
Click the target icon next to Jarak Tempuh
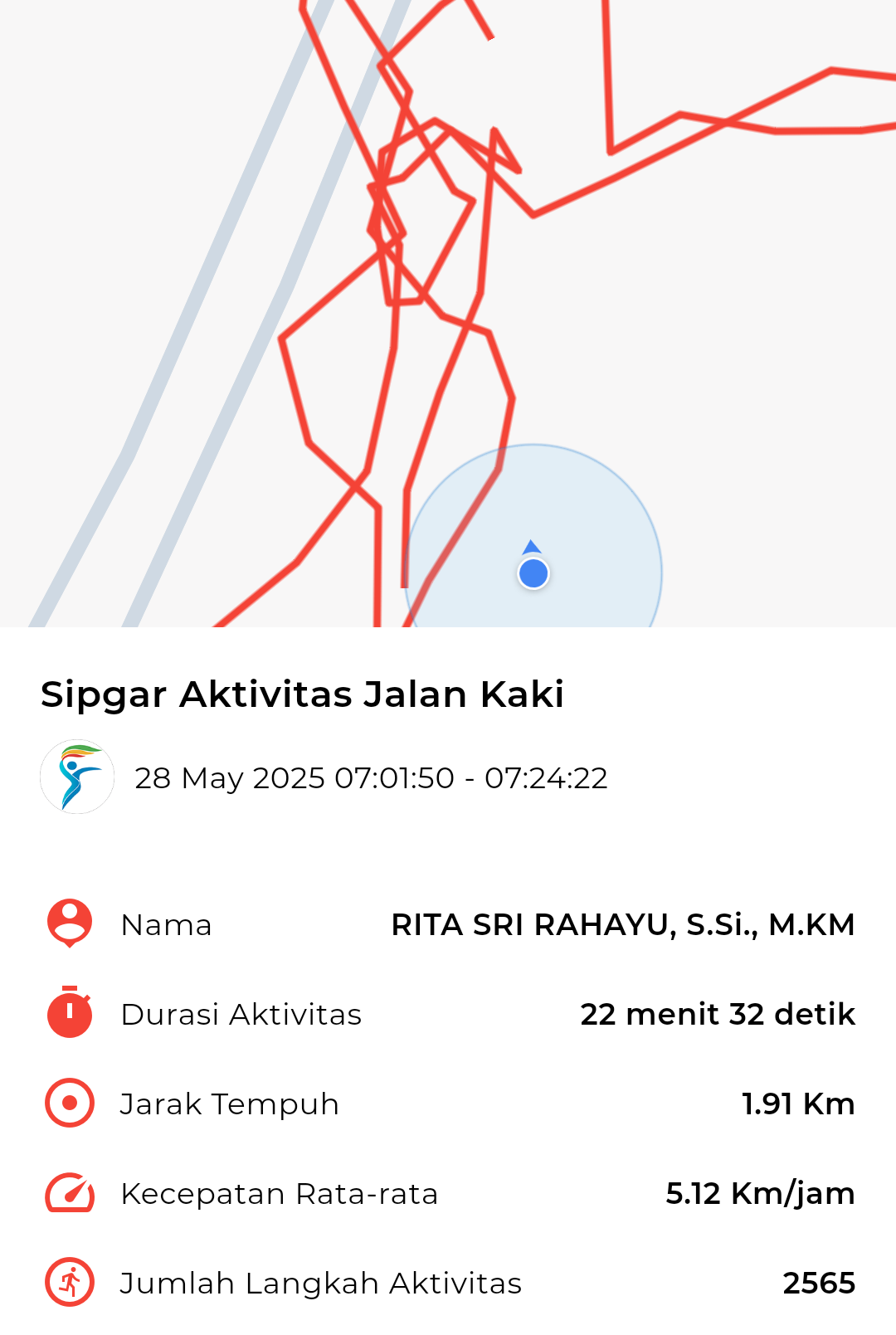[69, 1104]
